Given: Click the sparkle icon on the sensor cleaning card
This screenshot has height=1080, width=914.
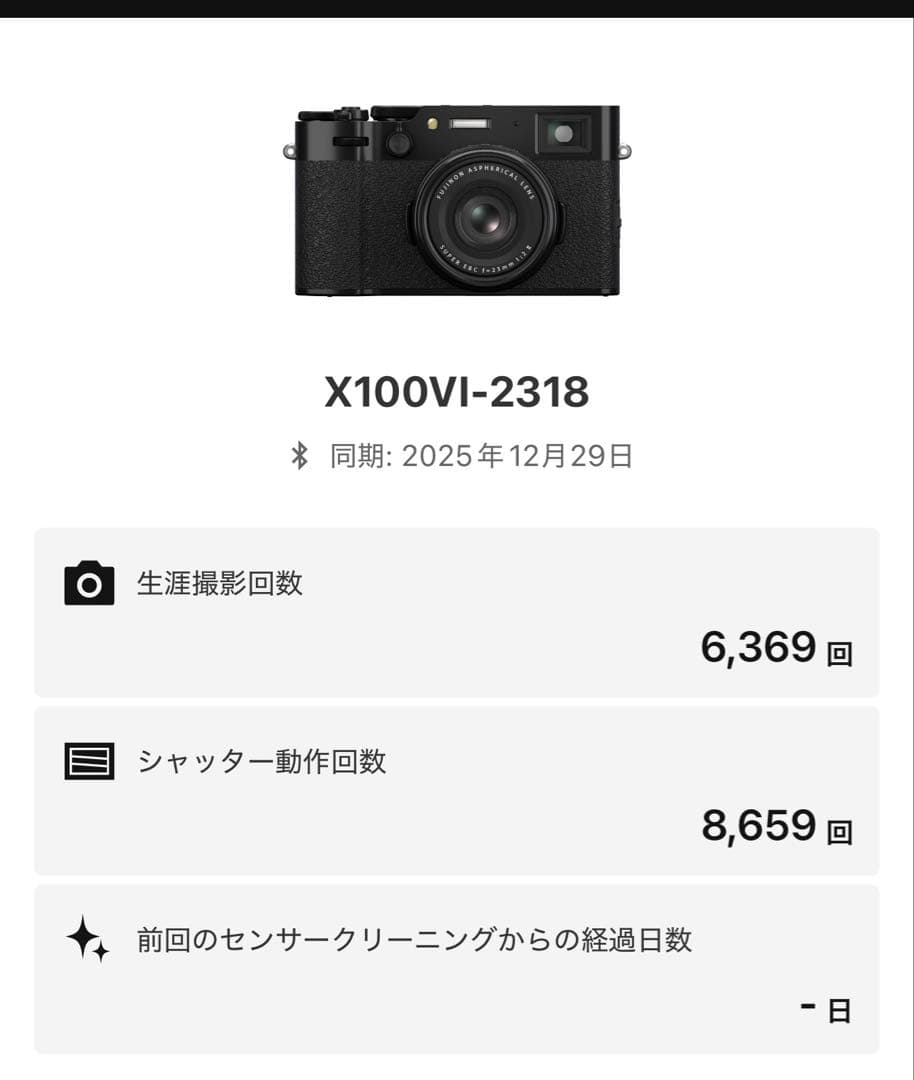Looking at the screenshot, I should tap(88, 938).
